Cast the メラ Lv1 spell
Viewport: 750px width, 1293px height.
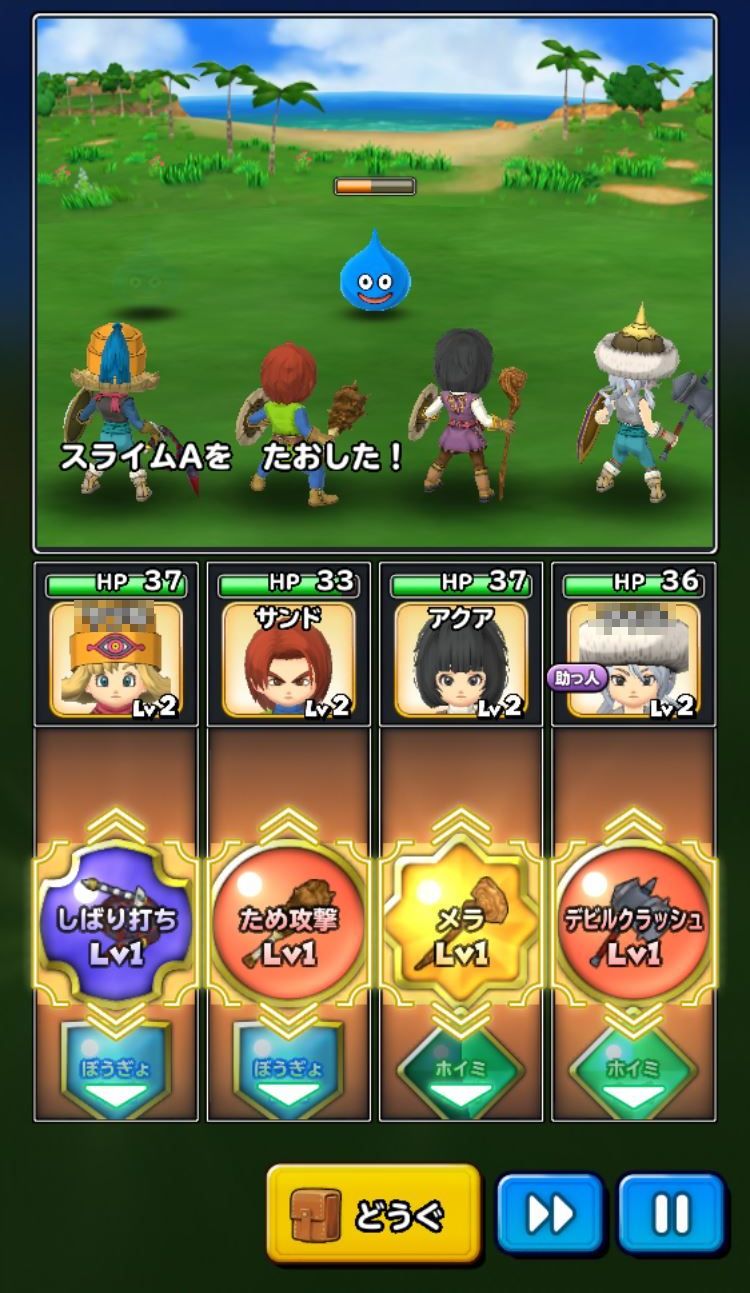[x=461, y=918]
